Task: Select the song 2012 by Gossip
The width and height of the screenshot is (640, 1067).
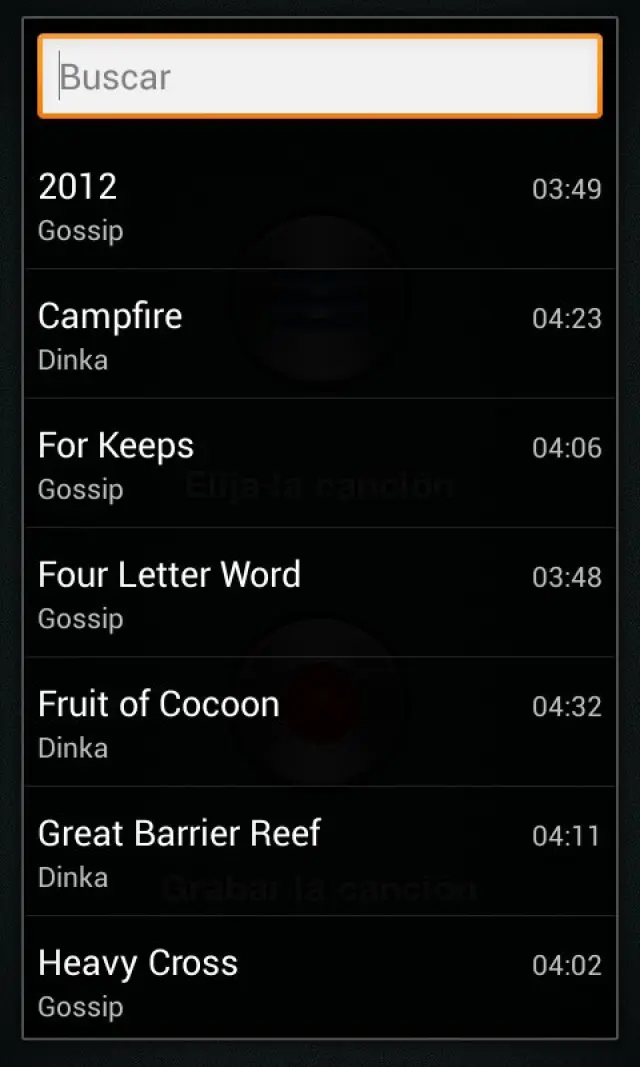Action: [x=320, y=205]
